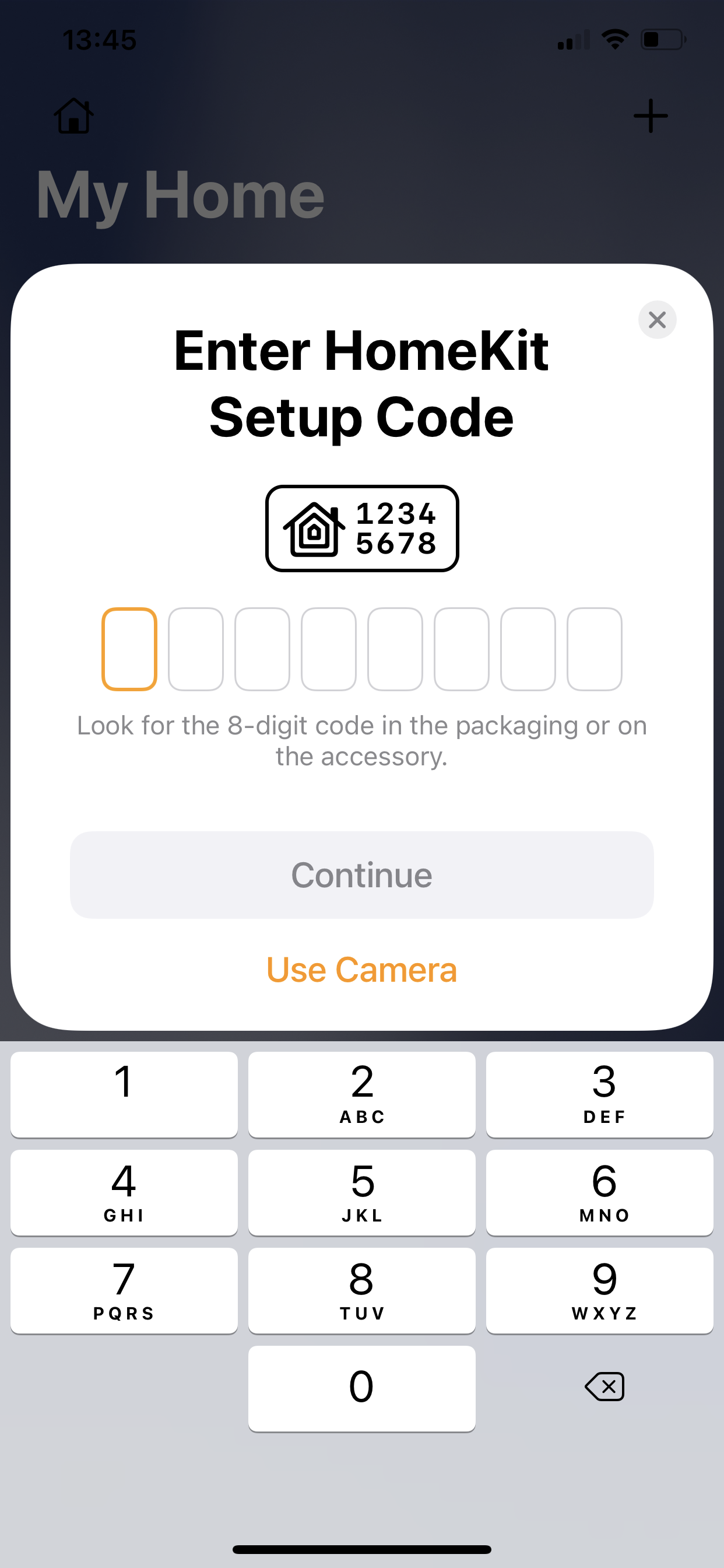Image resolution: width=724 pixels, height=1568 pixels.
Task: Close the HomeKit setup code dialog
Action: point(657,320)
